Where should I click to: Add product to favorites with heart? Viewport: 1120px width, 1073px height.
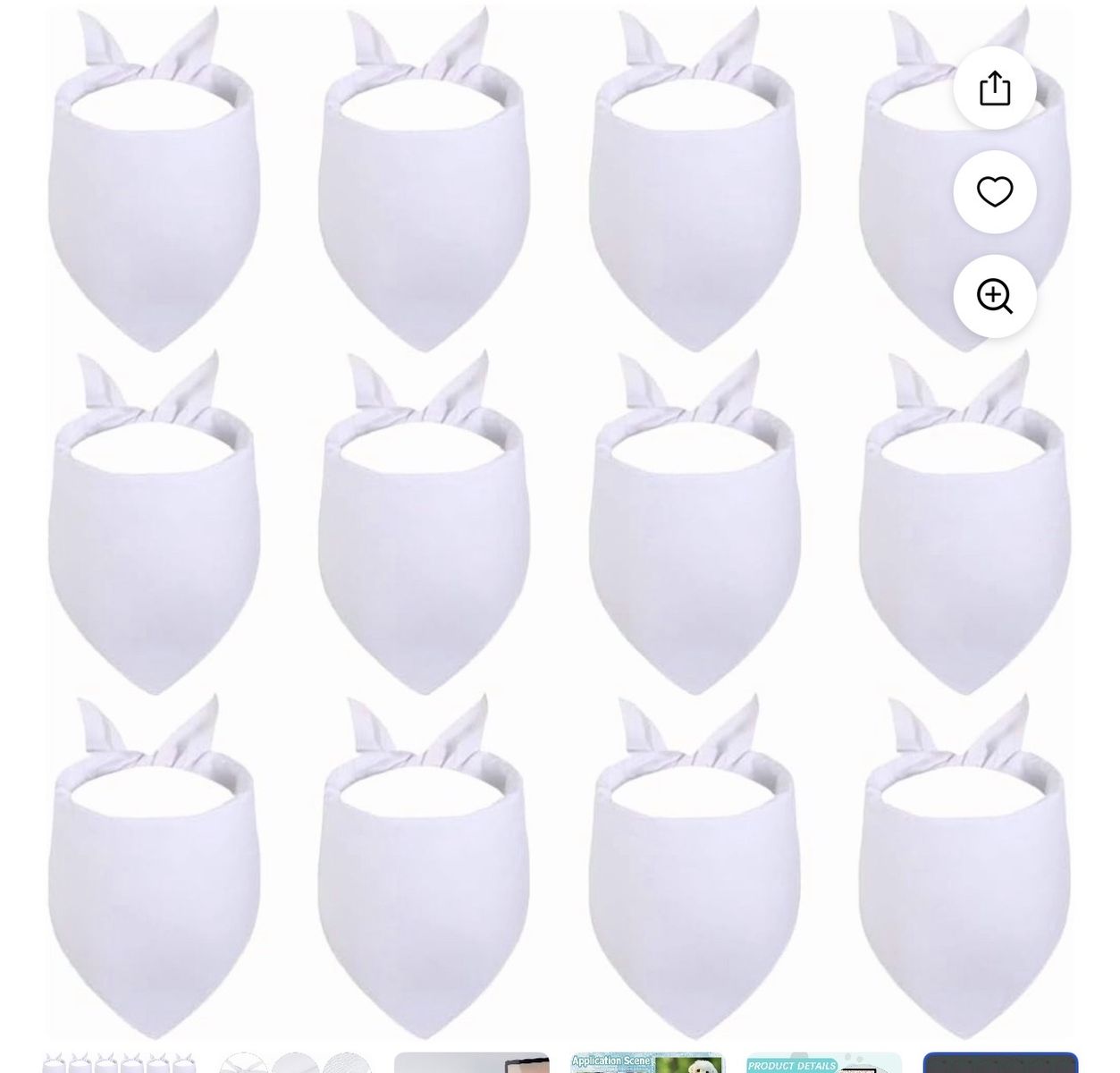[x=994, y=192]
